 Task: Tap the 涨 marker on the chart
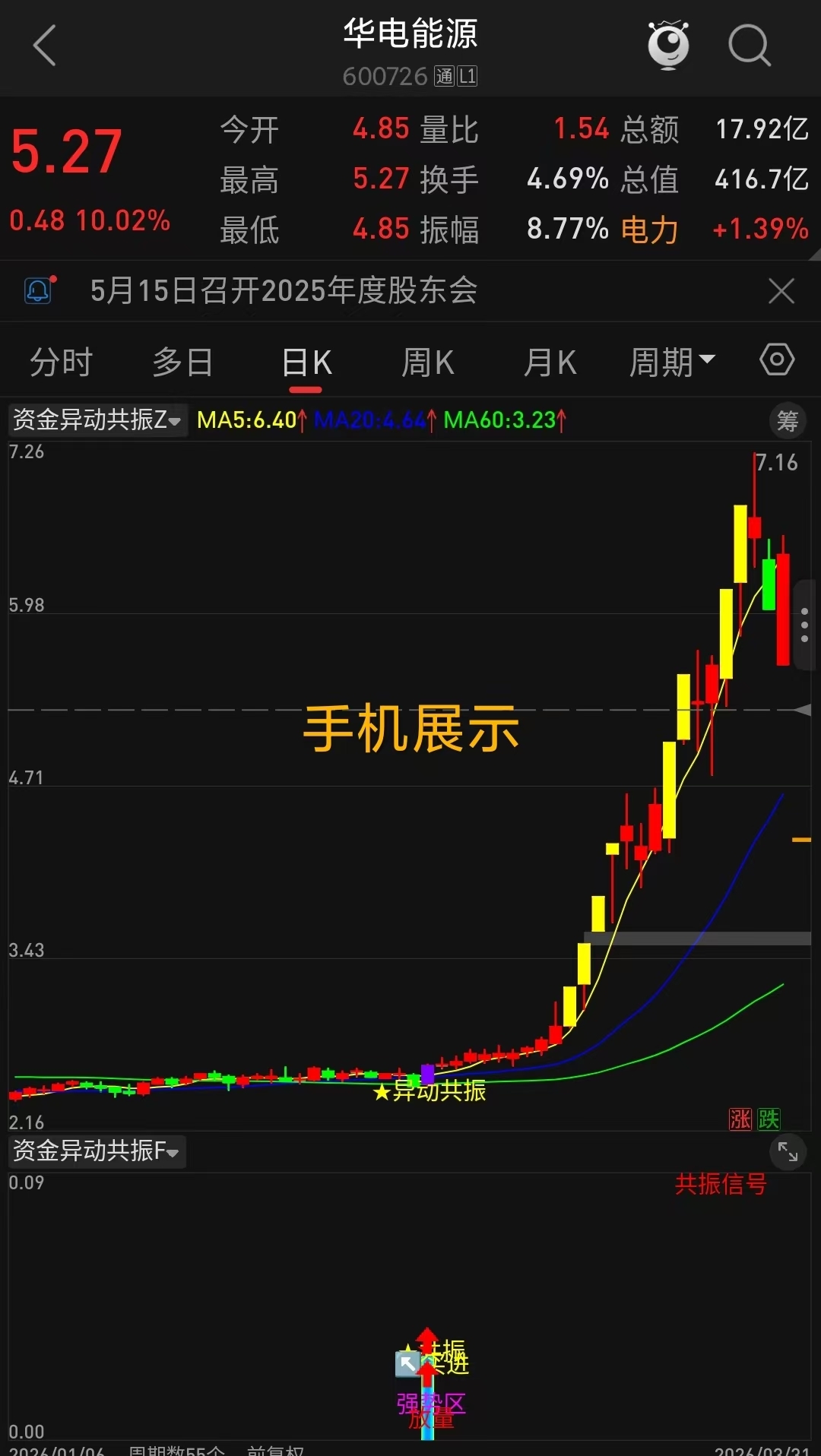(740, 1119)
